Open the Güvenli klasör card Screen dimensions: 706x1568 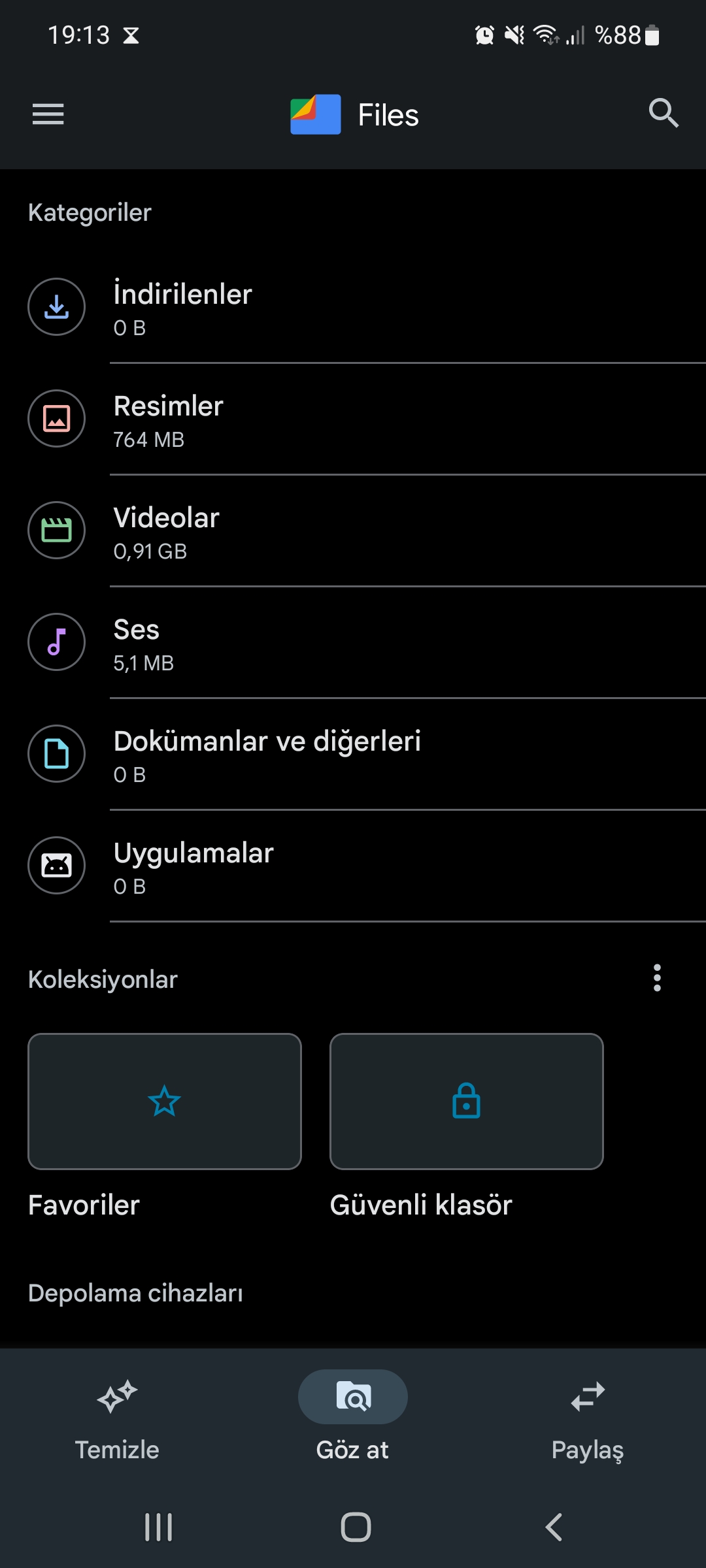[467, 1102]
